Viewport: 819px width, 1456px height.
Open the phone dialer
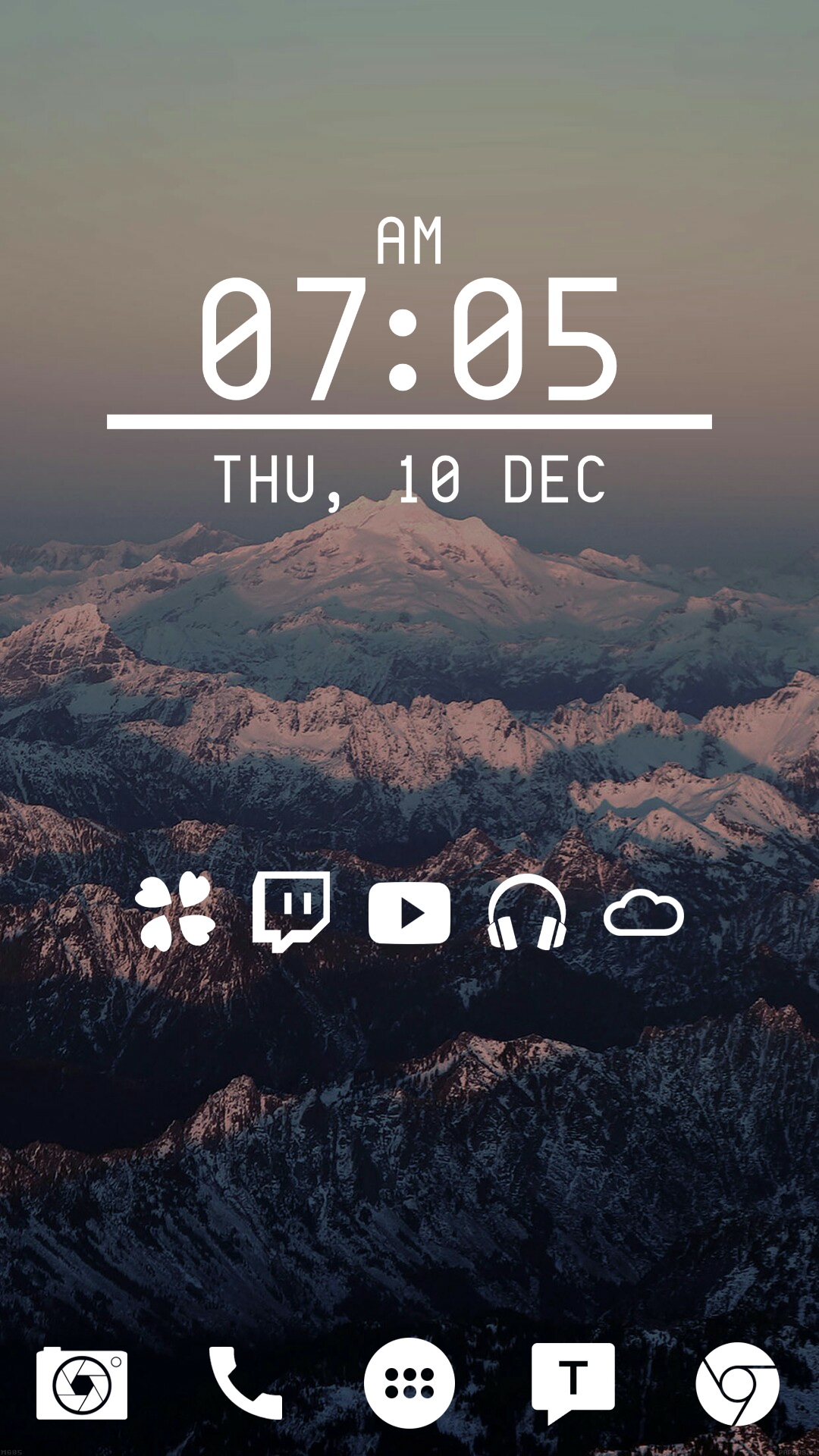coord(245,1382)
